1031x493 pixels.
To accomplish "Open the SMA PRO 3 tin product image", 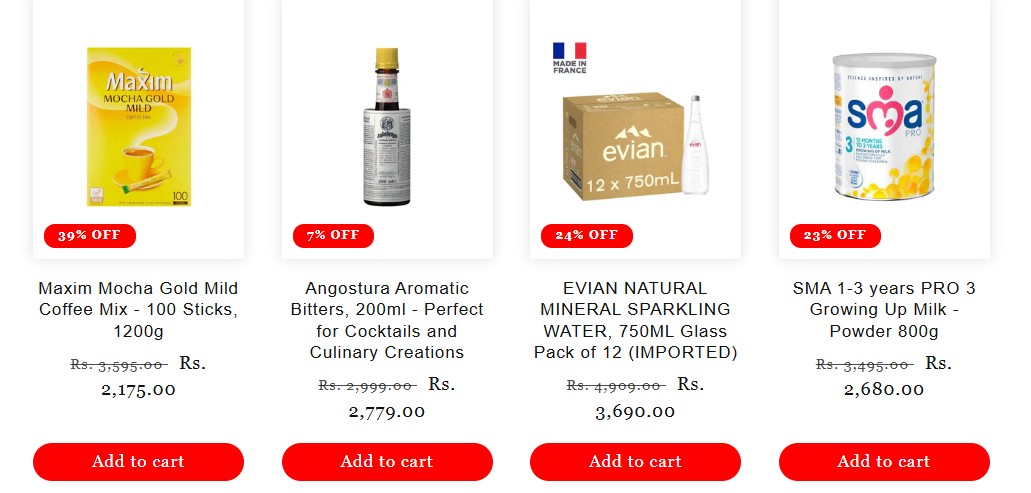I will coord(884,127).
